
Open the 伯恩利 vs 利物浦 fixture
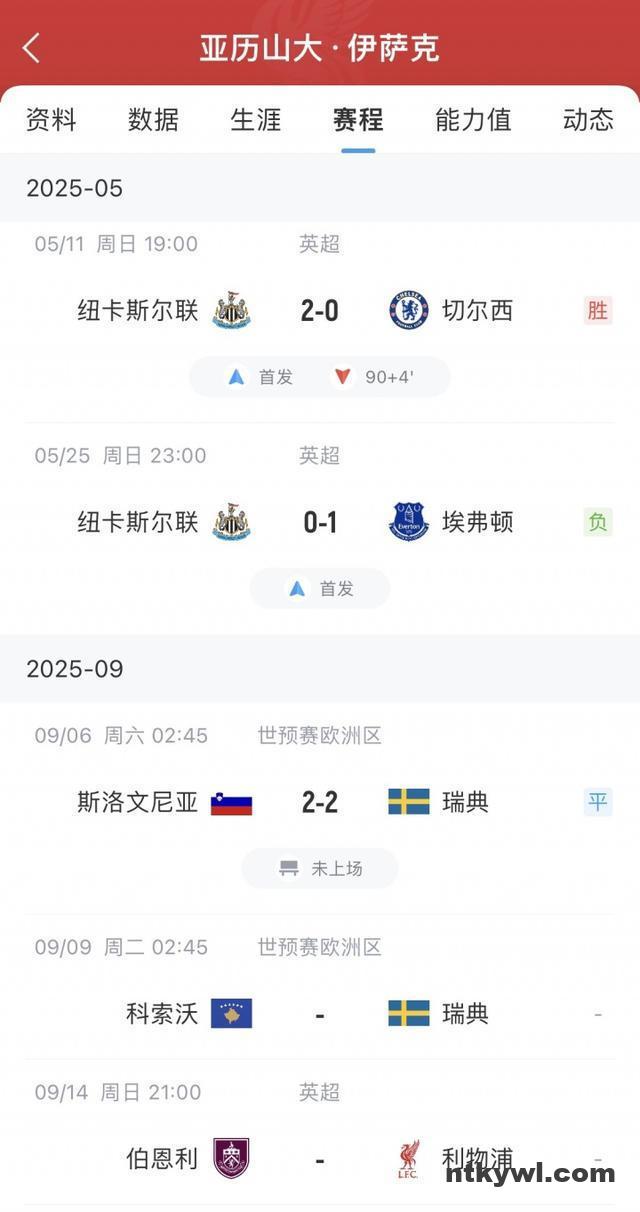pyautogui.click(x=320, y=1134)
